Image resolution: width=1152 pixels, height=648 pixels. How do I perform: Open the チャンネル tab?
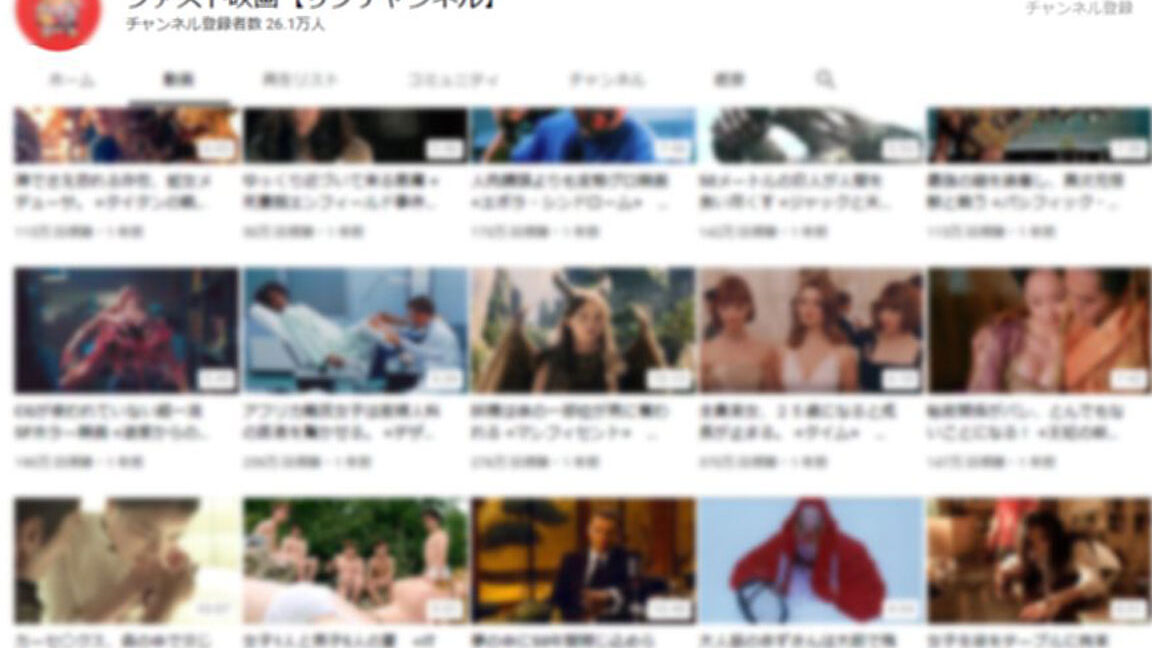606,80
